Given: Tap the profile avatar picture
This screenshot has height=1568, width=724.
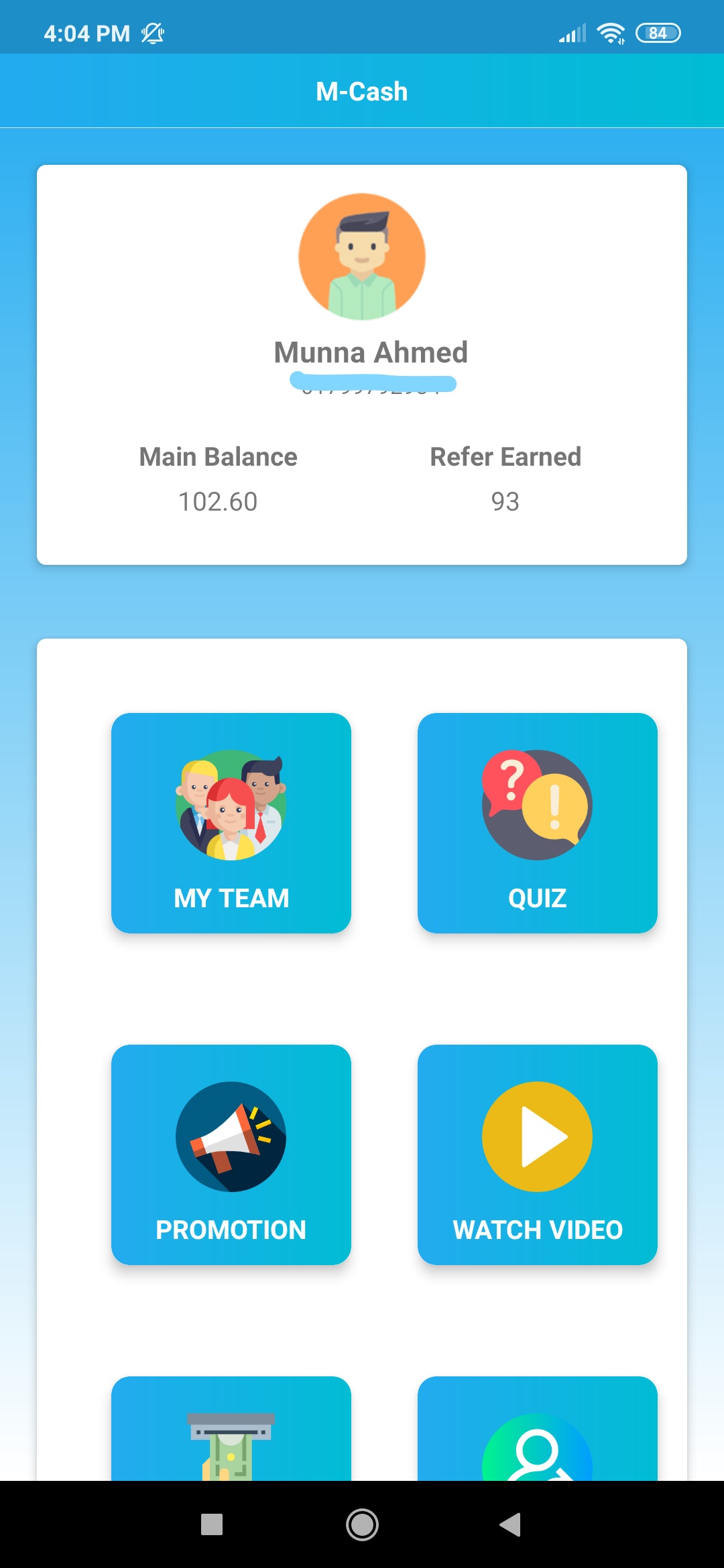Looking at the screenshot, I should (x=362, y=257).
